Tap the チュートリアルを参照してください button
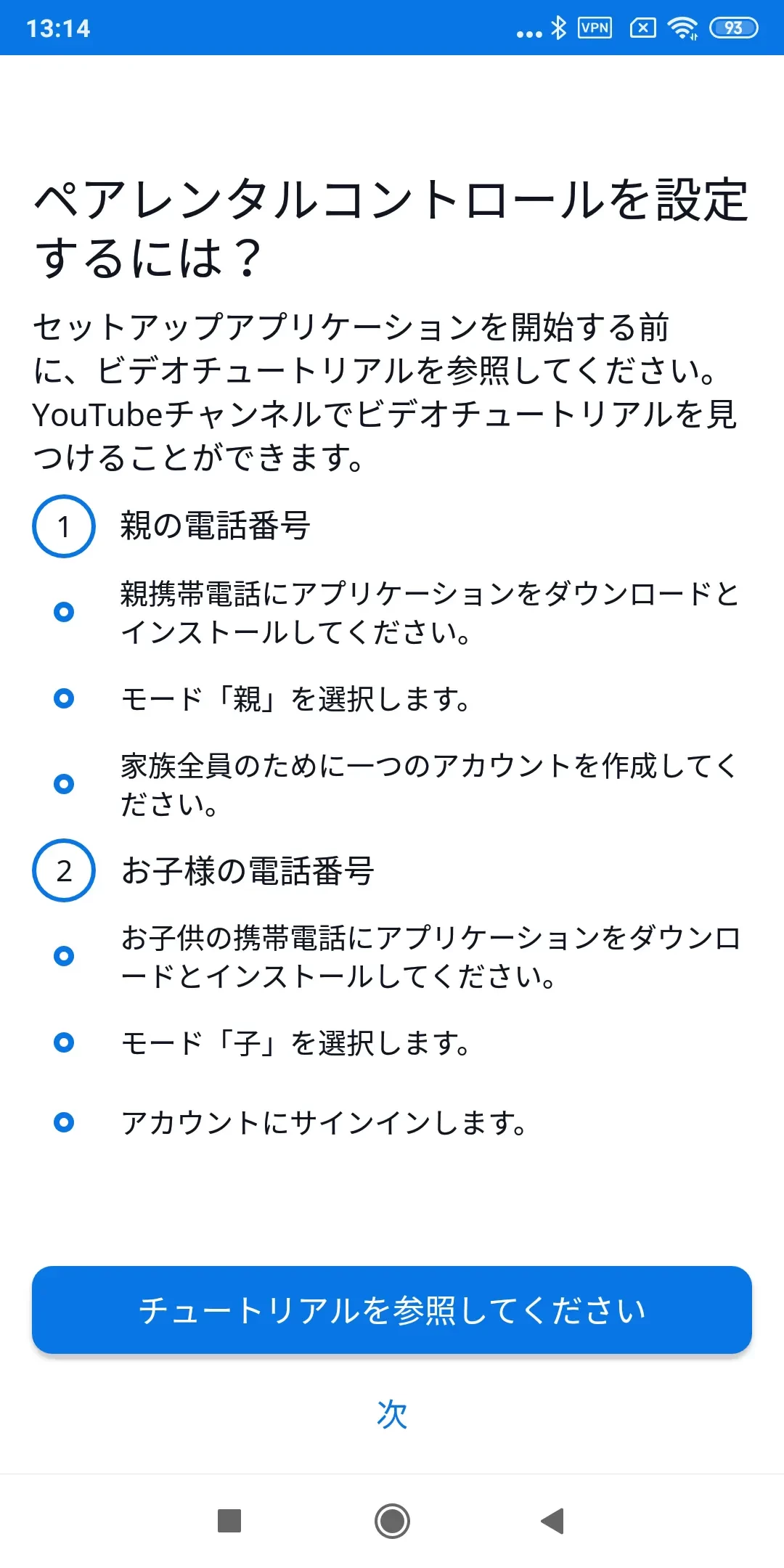Image resolution: width=784 pixels, height=1568 pixels. (x=392, y=1310)
